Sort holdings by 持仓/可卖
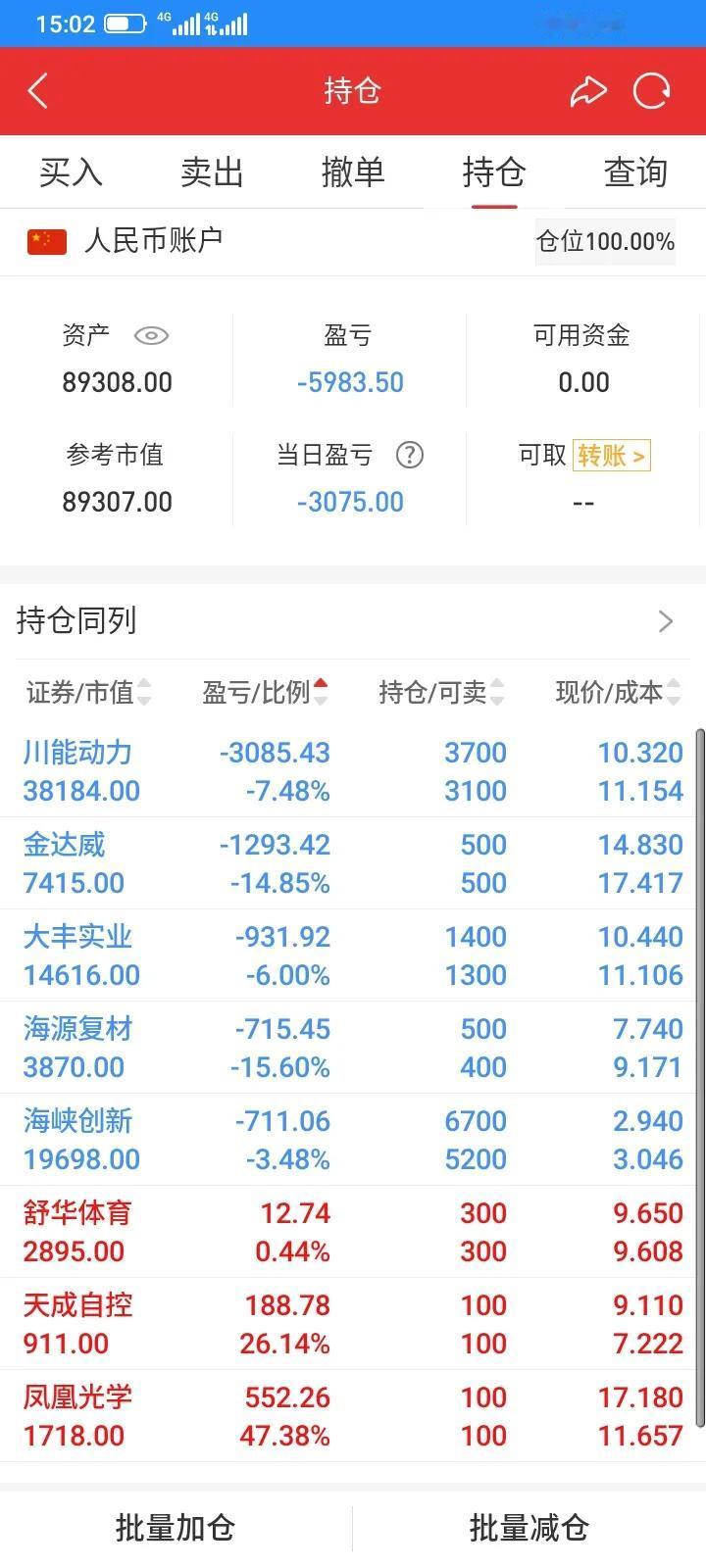The height and width of the screenshot is (1568, 706). [441, 693]
